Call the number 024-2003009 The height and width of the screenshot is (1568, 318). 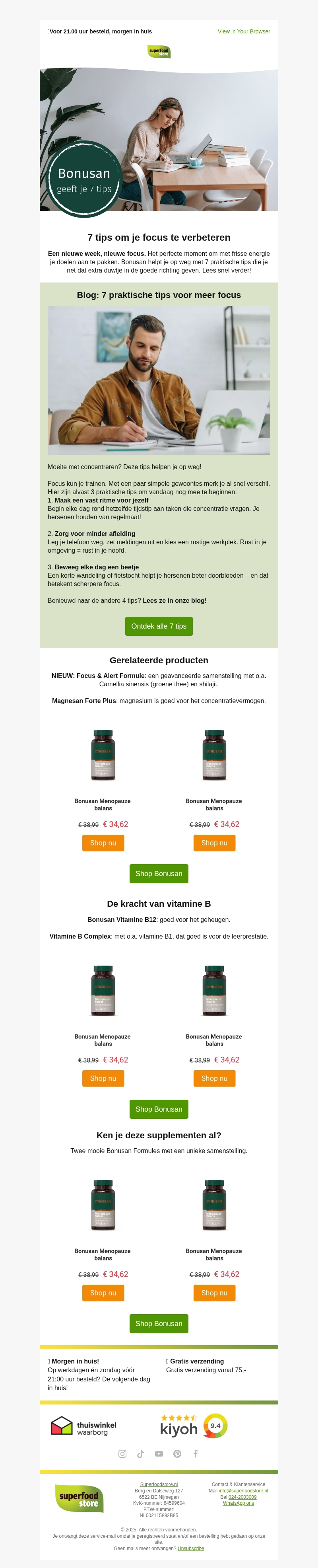click(x=242, y=1497)
